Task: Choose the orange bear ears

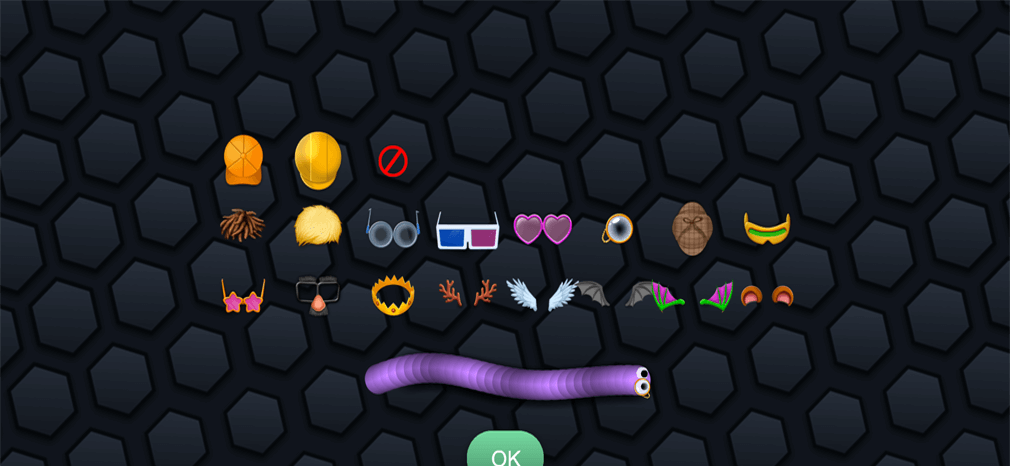Action: pyautogui.click(x=767, y=295)
